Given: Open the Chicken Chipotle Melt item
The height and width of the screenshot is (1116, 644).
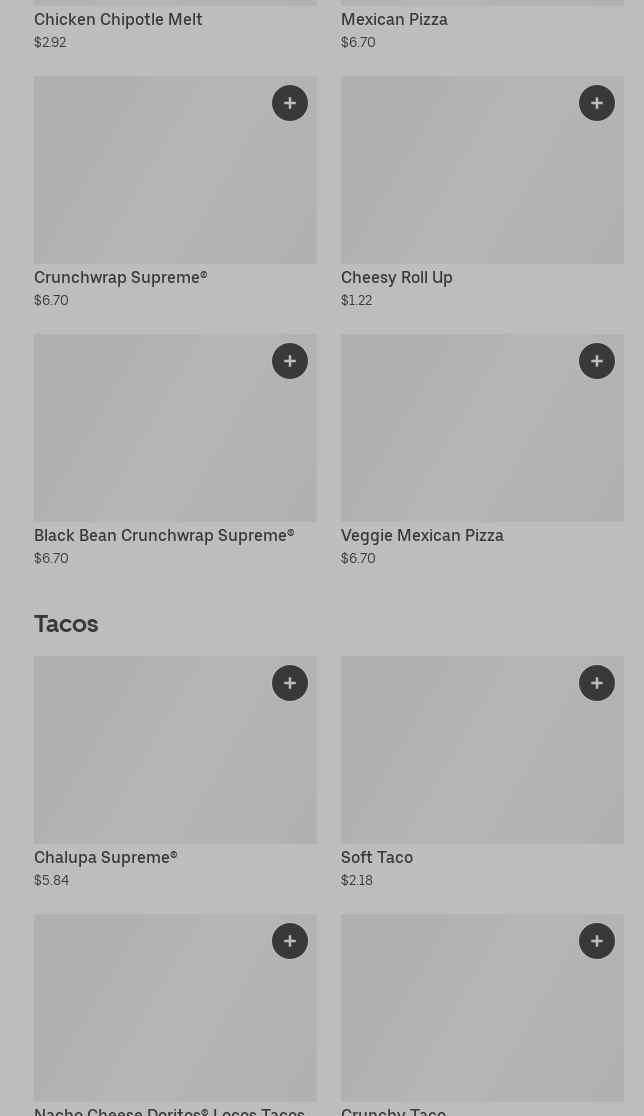Looking at the screenshot, I should (x=118, y=20).
